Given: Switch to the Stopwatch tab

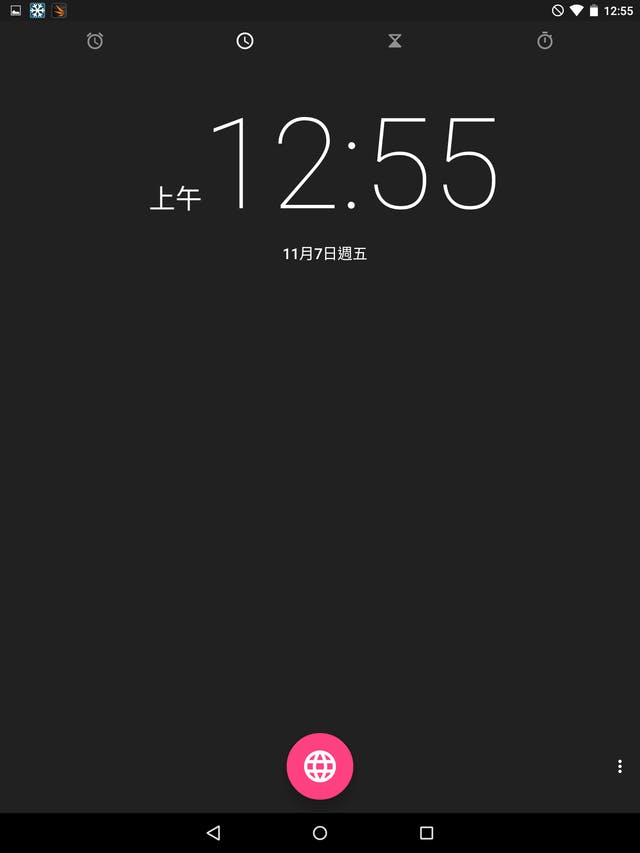Looking at the screenshot, I should [545, 41].
